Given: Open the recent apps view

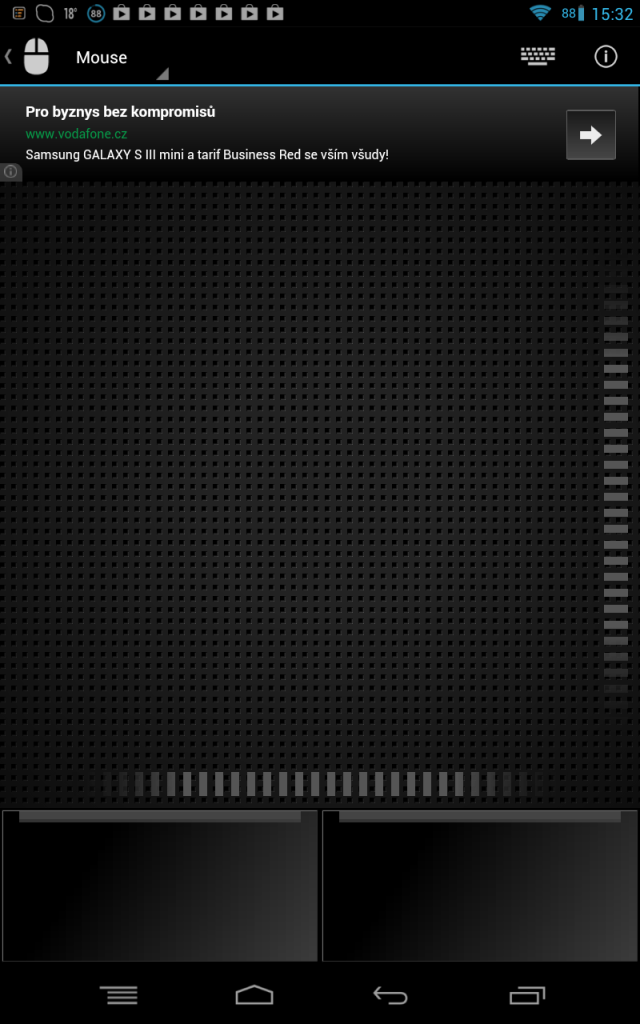Looking at the screenshot, I should point(526,994).
